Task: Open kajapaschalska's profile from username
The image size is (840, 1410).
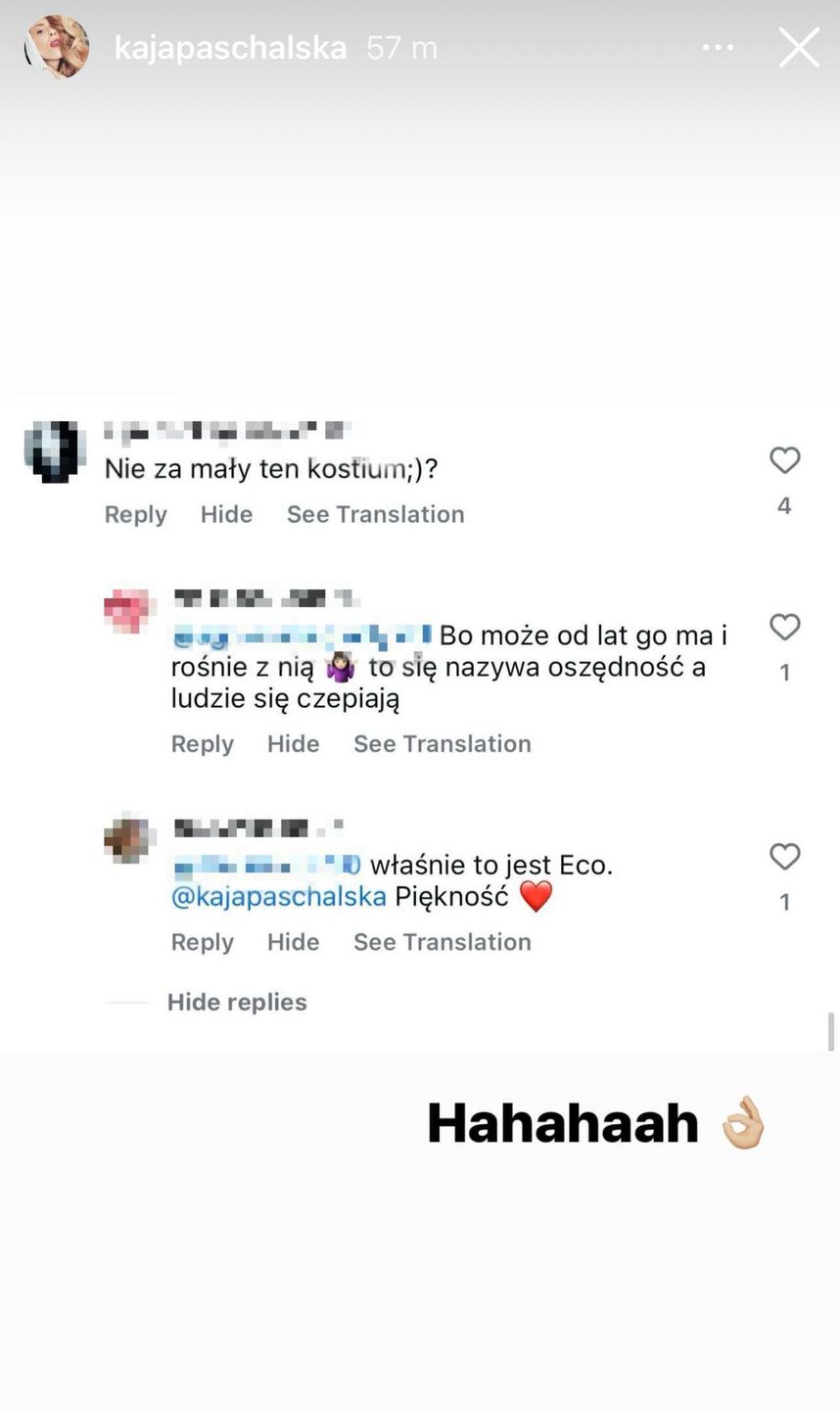Action: click(230, 48)
